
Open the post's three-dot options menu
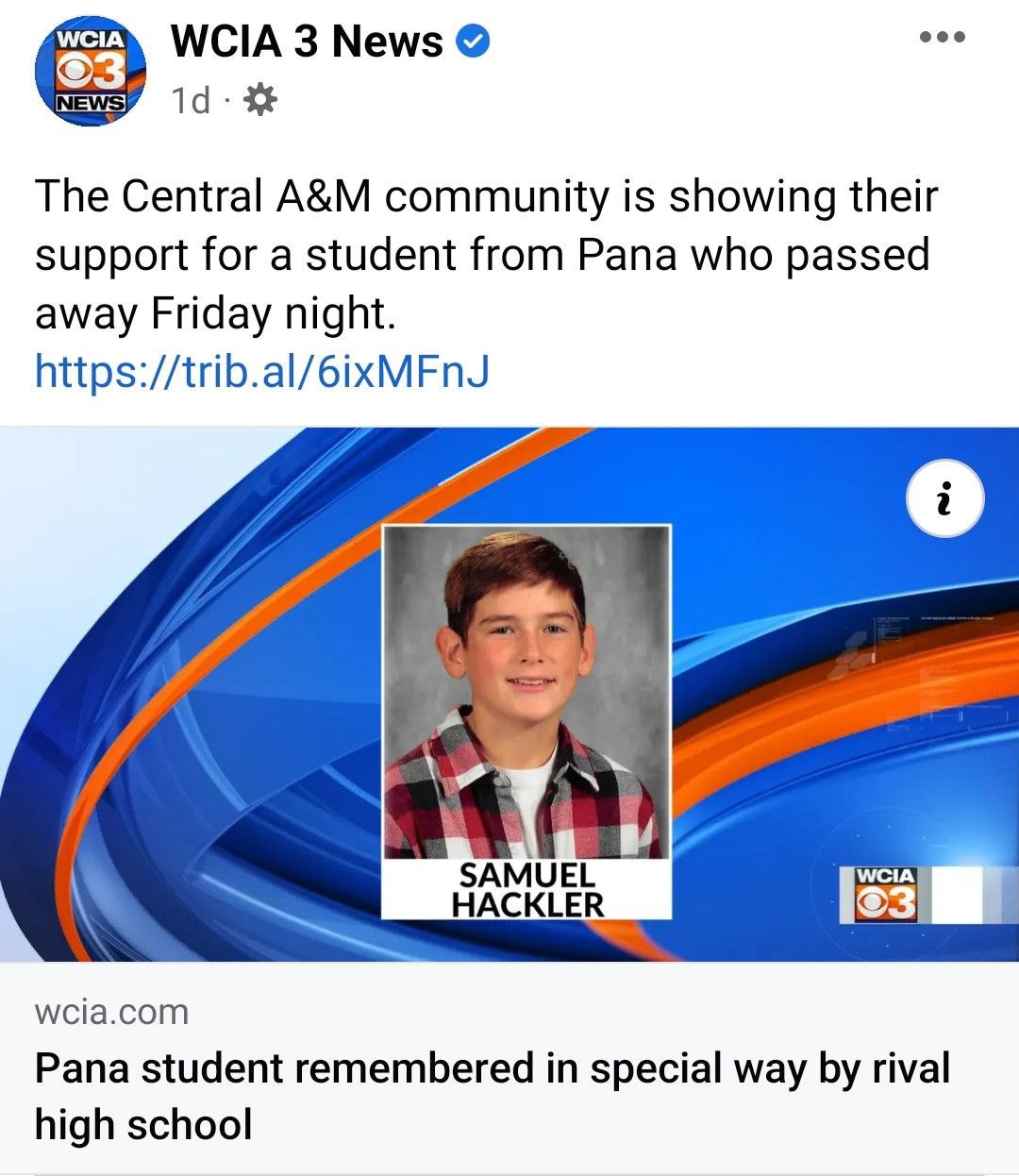[943, 39]
